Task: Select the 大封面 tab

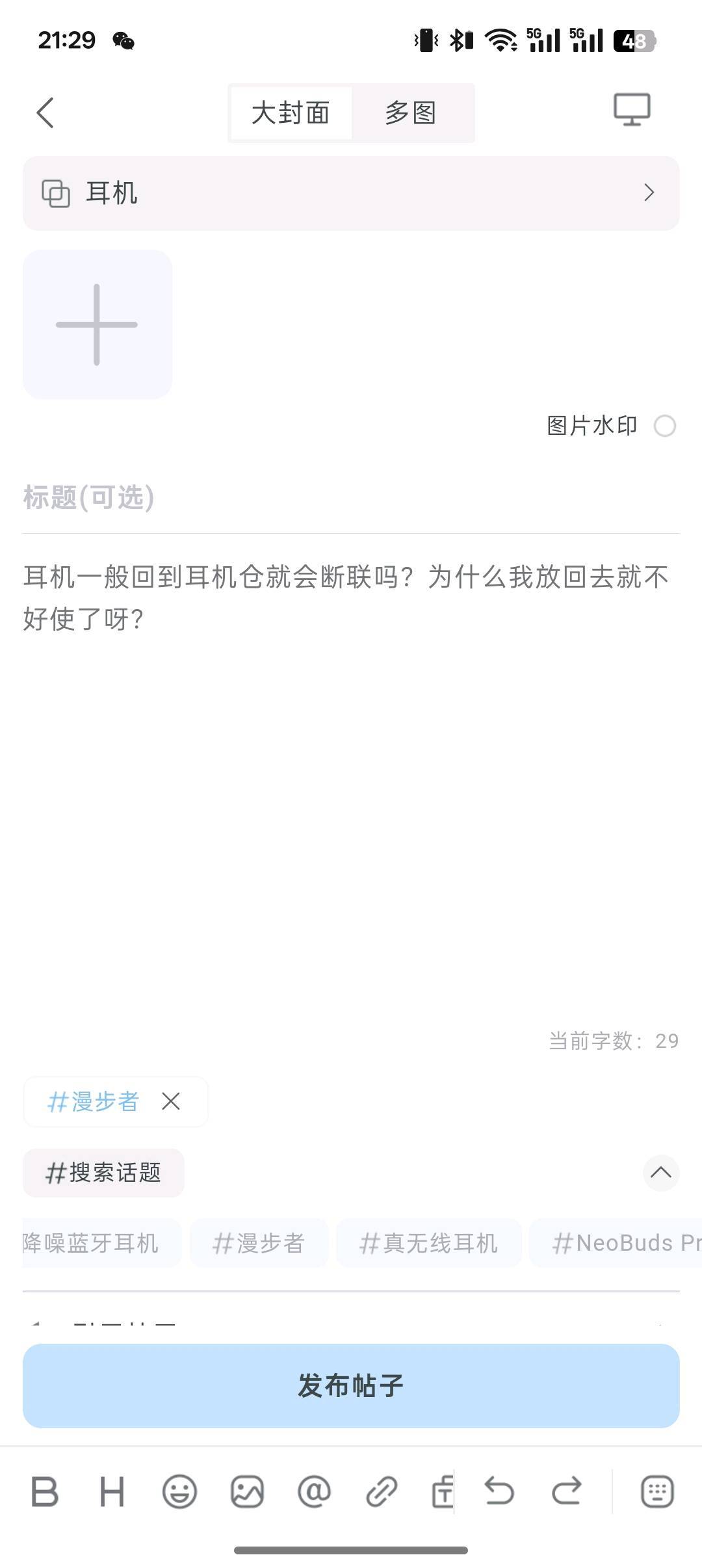Action: tap(291, 113)
